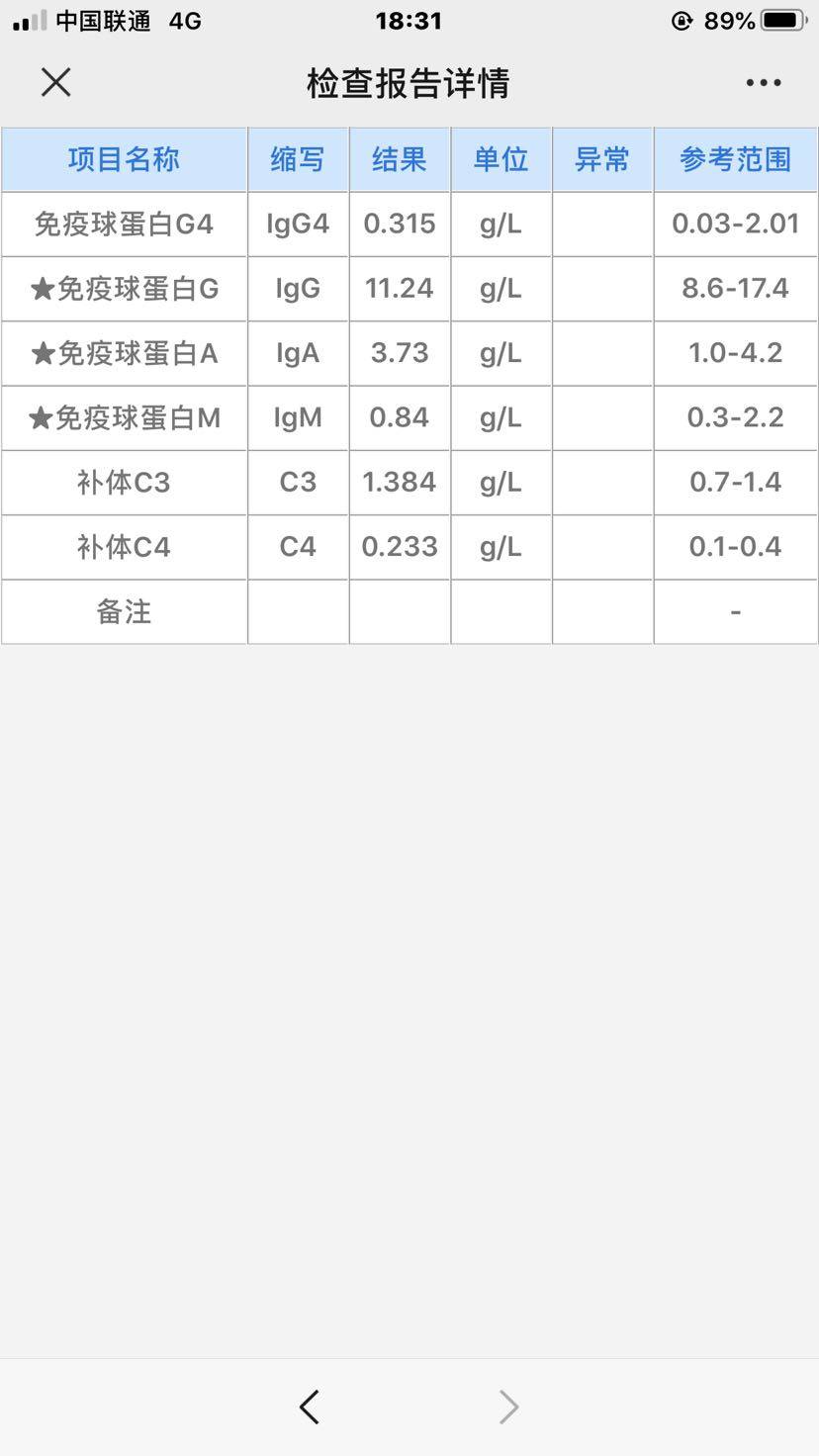Tap the forward arrow in bottom bar

508,1407
